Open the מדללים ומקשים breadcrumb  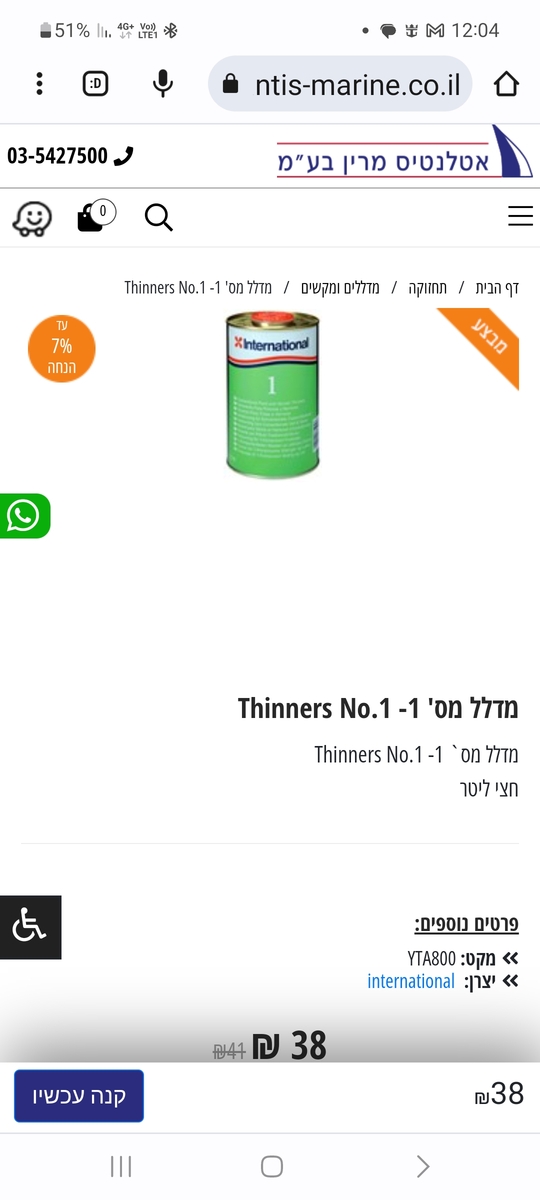pyautogui.click(x=341, y=288)
